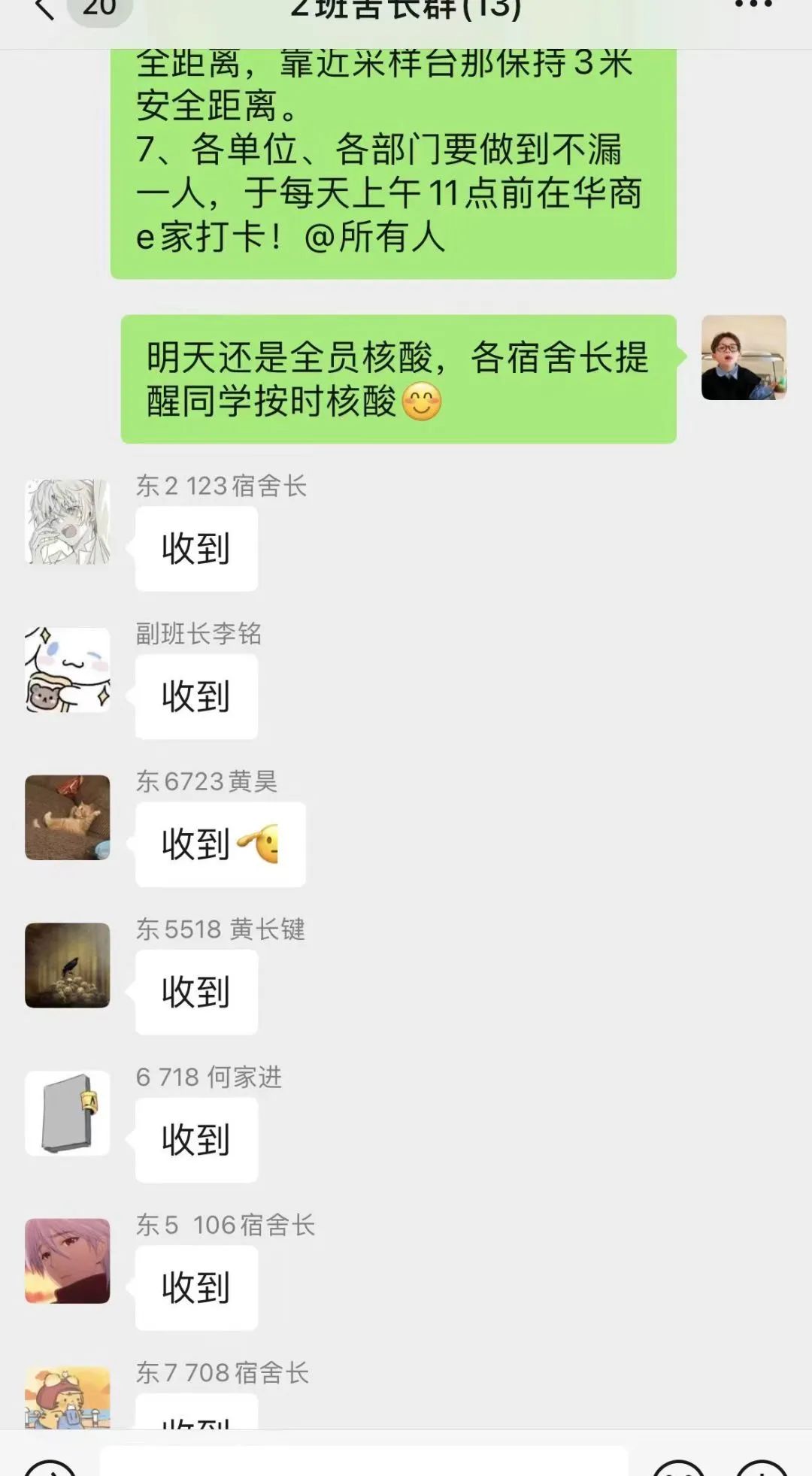Viewport: 812px width, 1476px height.
Task: Open avatar of 6 718 何家进
Action: (68, 1113)
